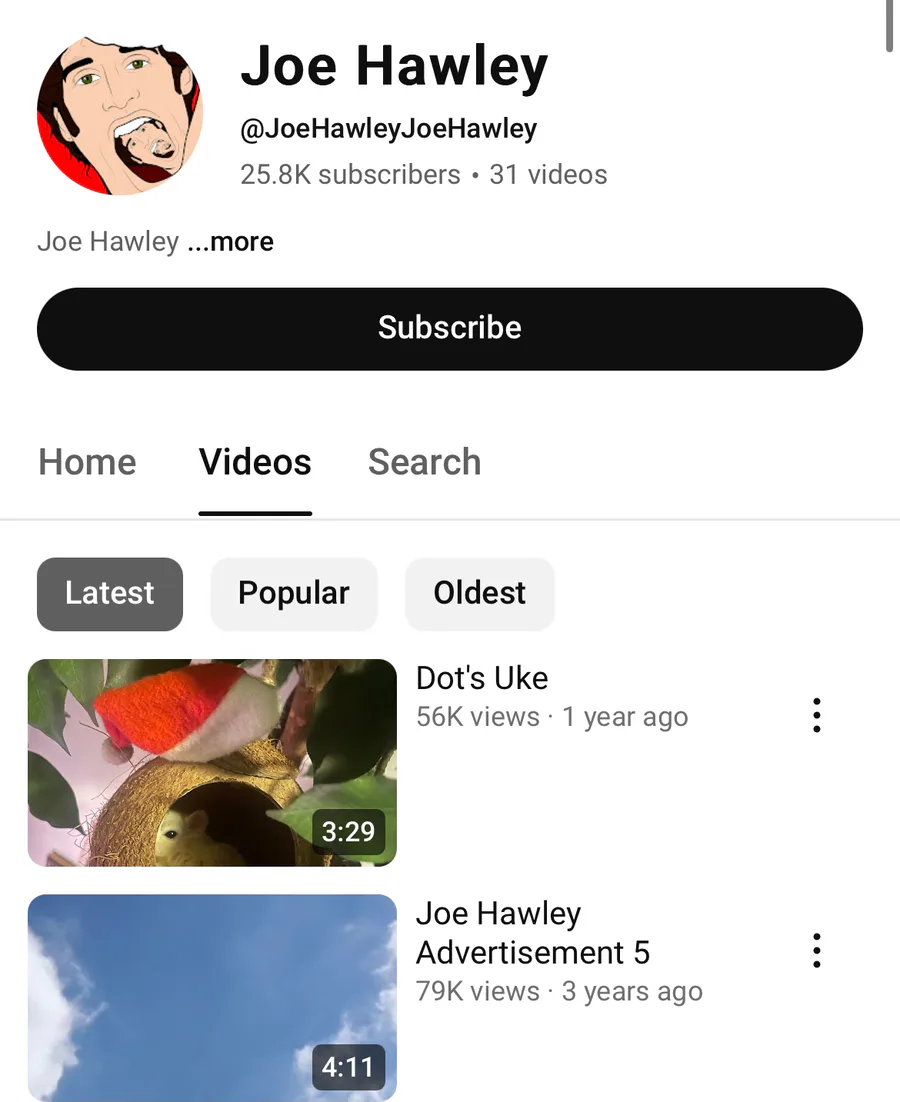Image resolution: width=900 pixels, height=1102 pixels.
Task: Sort videos by Popular
Action: (293, 593)
